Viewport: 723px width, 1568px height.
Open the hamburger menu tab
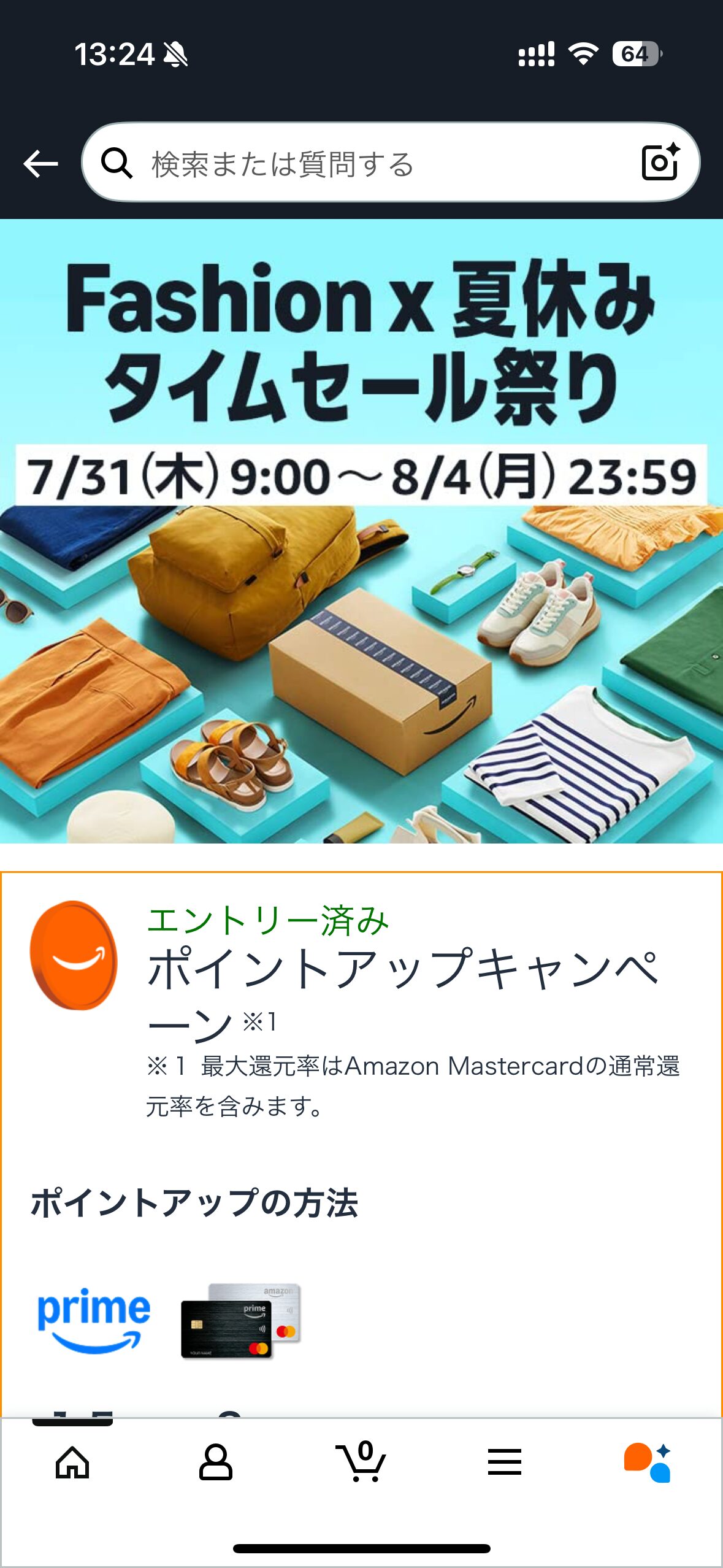coord(505,1462)
